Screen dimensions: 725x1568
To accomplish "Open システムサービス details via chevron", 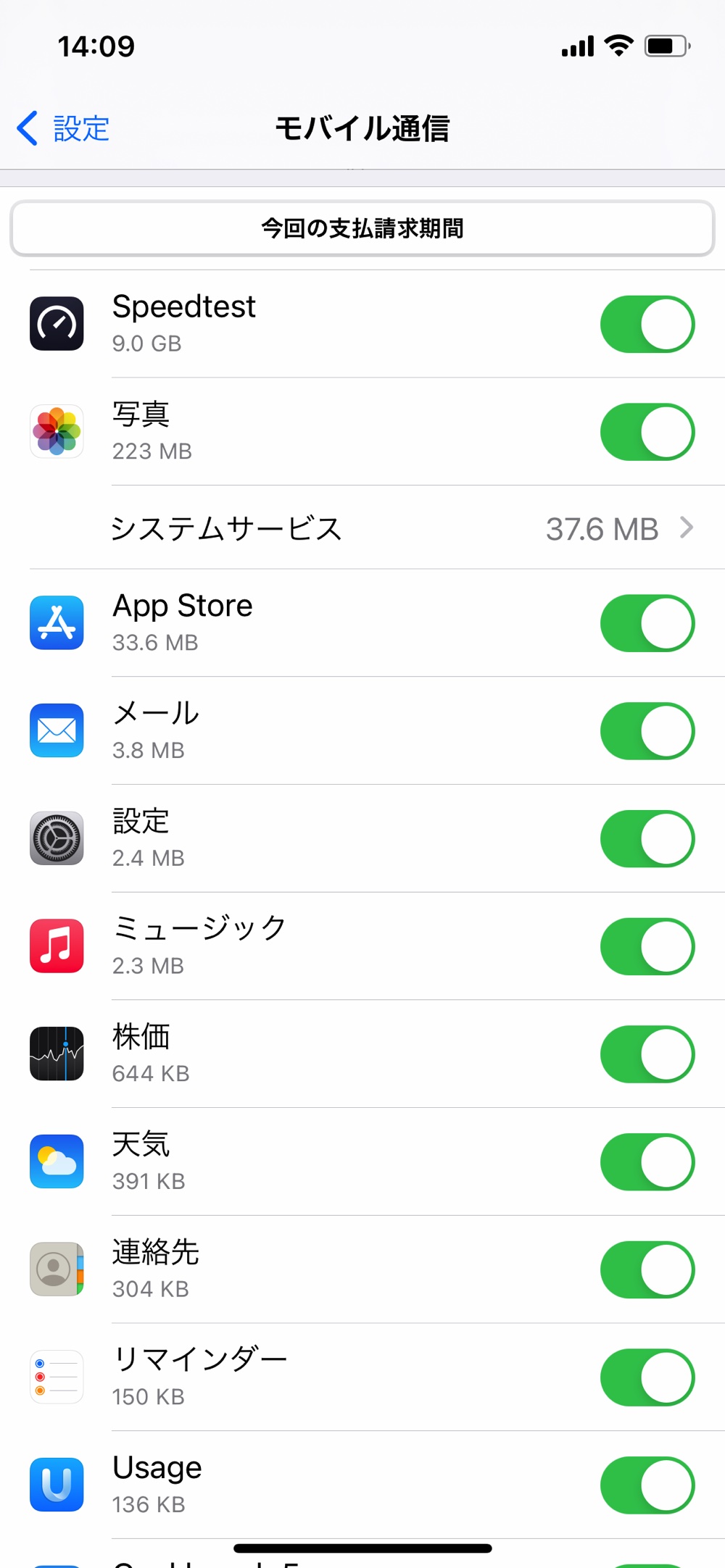I will (x=686, y=529).
